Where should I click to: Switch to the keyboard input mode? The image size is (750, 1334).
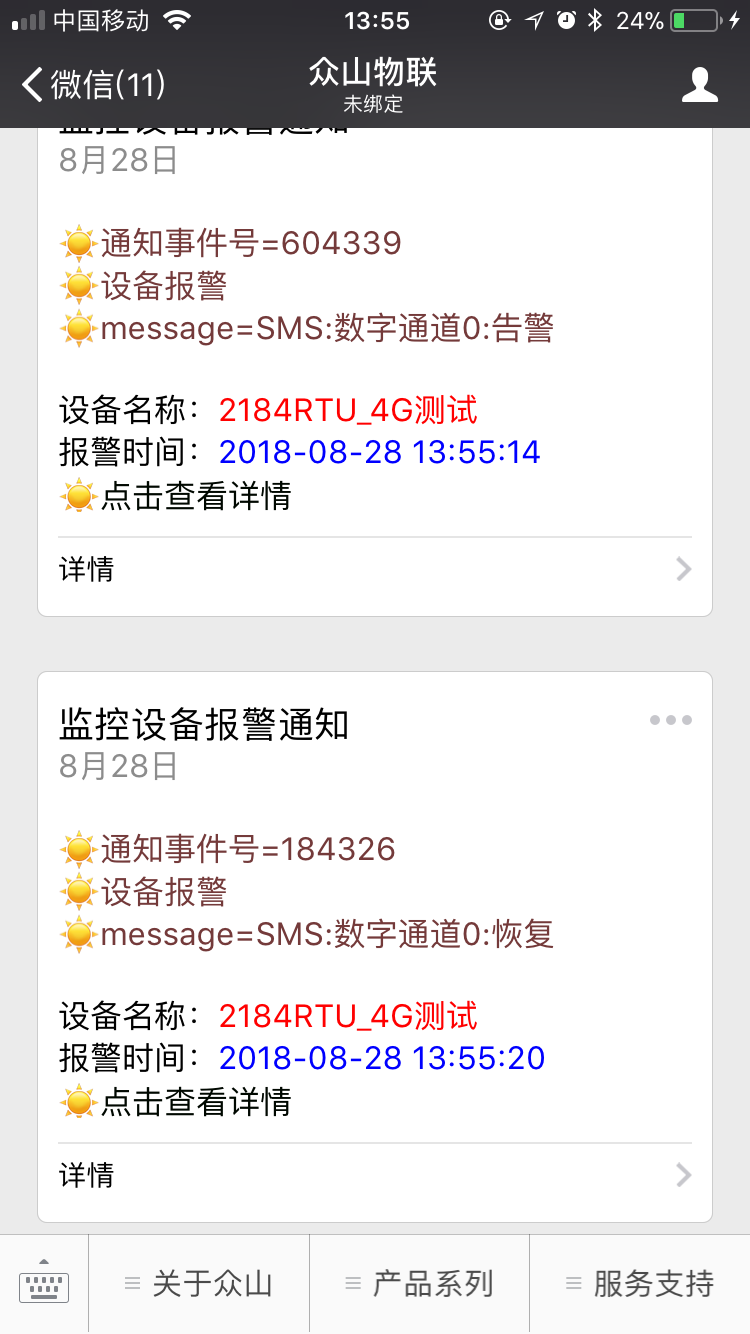(44, 1284)
